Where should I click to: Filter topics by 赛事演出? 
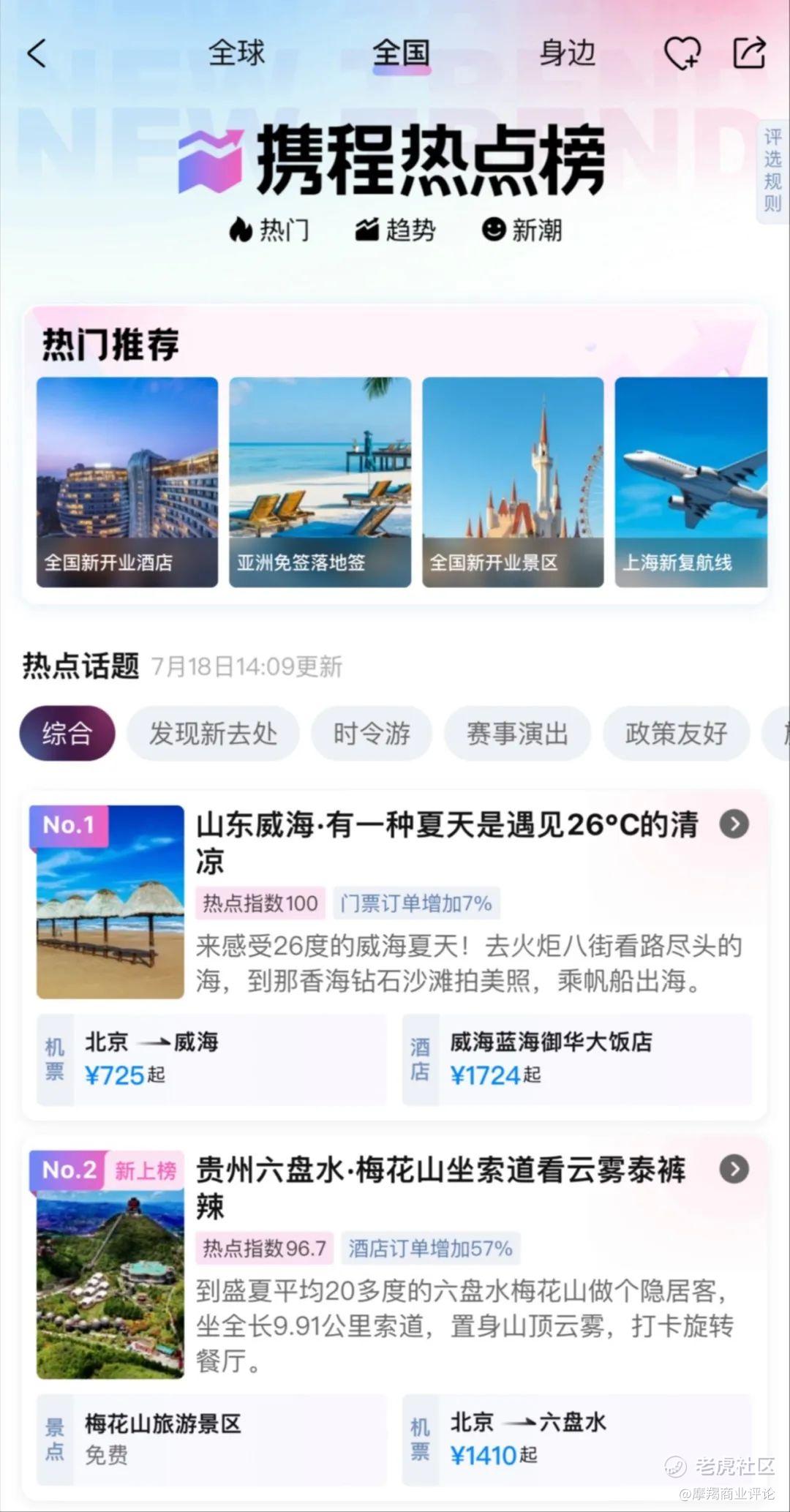[x=517, y=733]
